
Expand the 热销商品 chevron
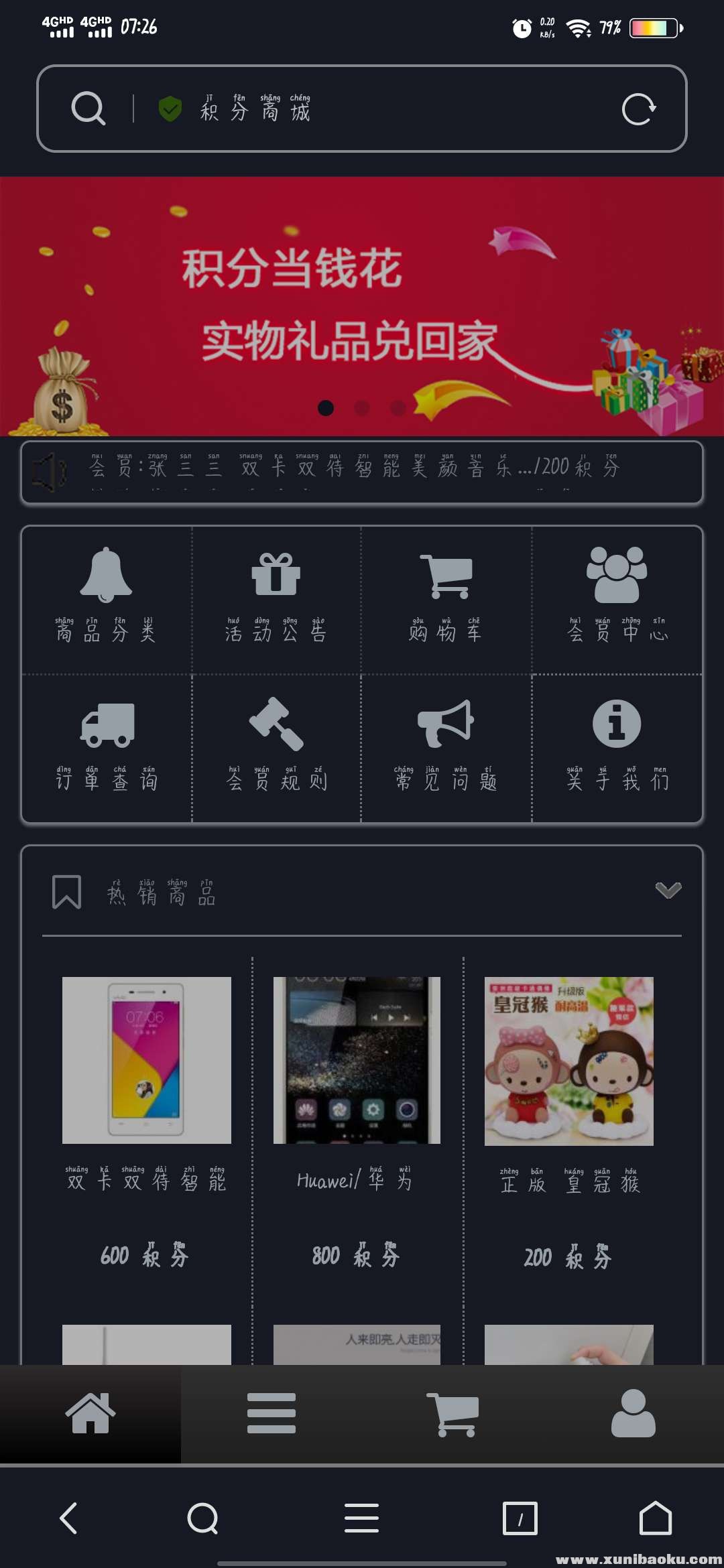tap(668, 890)
